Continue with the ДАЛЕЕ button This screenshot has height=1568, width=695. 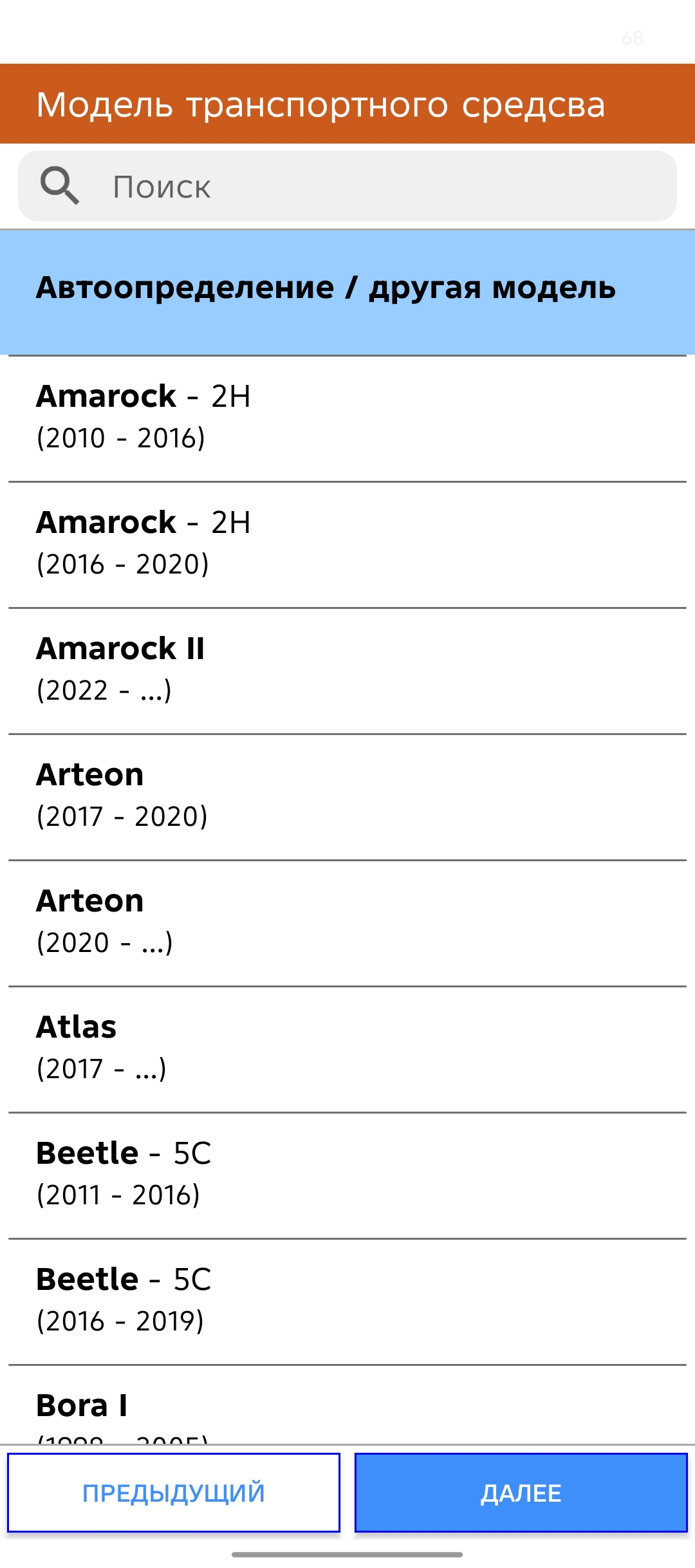[521, 1493]
